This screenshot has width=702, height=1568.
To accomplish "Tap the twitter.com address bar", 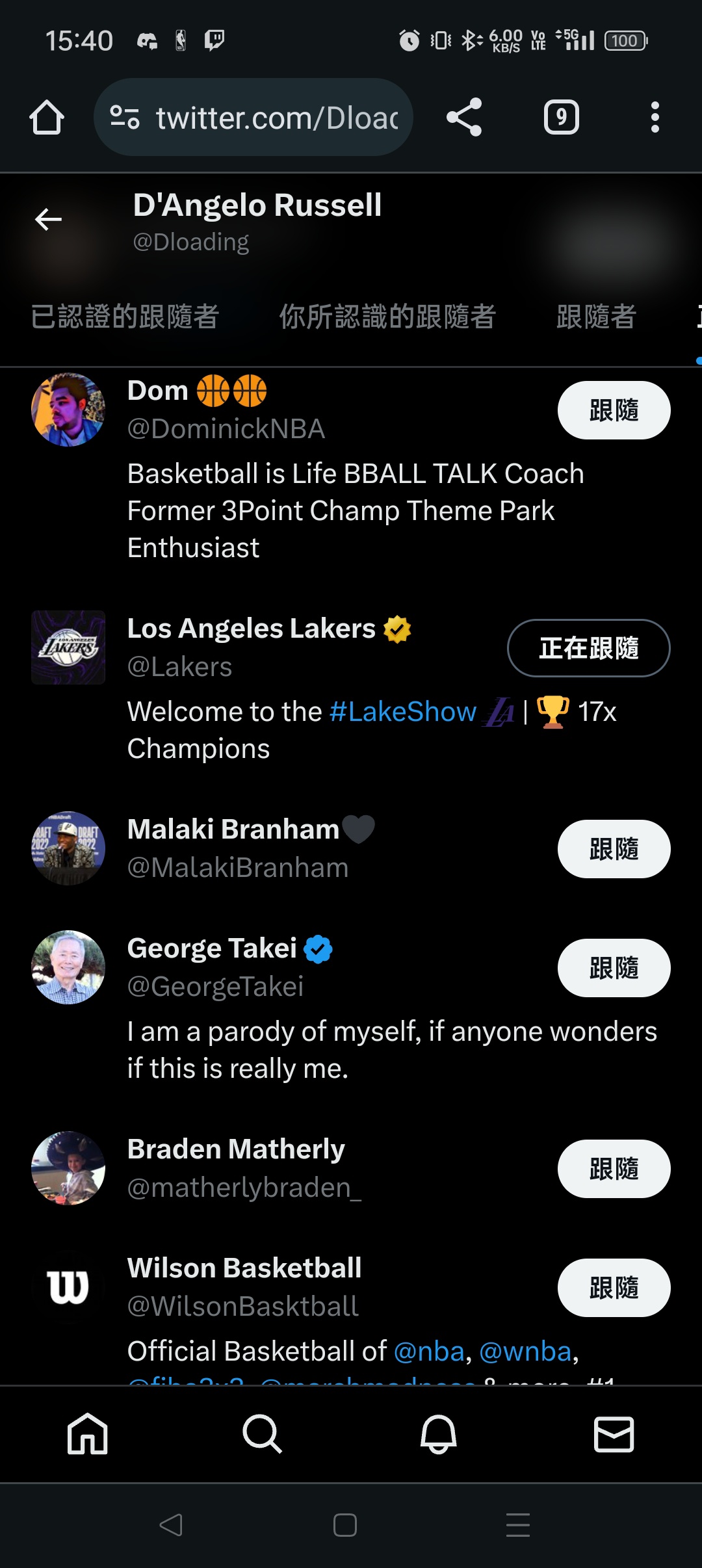I will coord(253,118).
